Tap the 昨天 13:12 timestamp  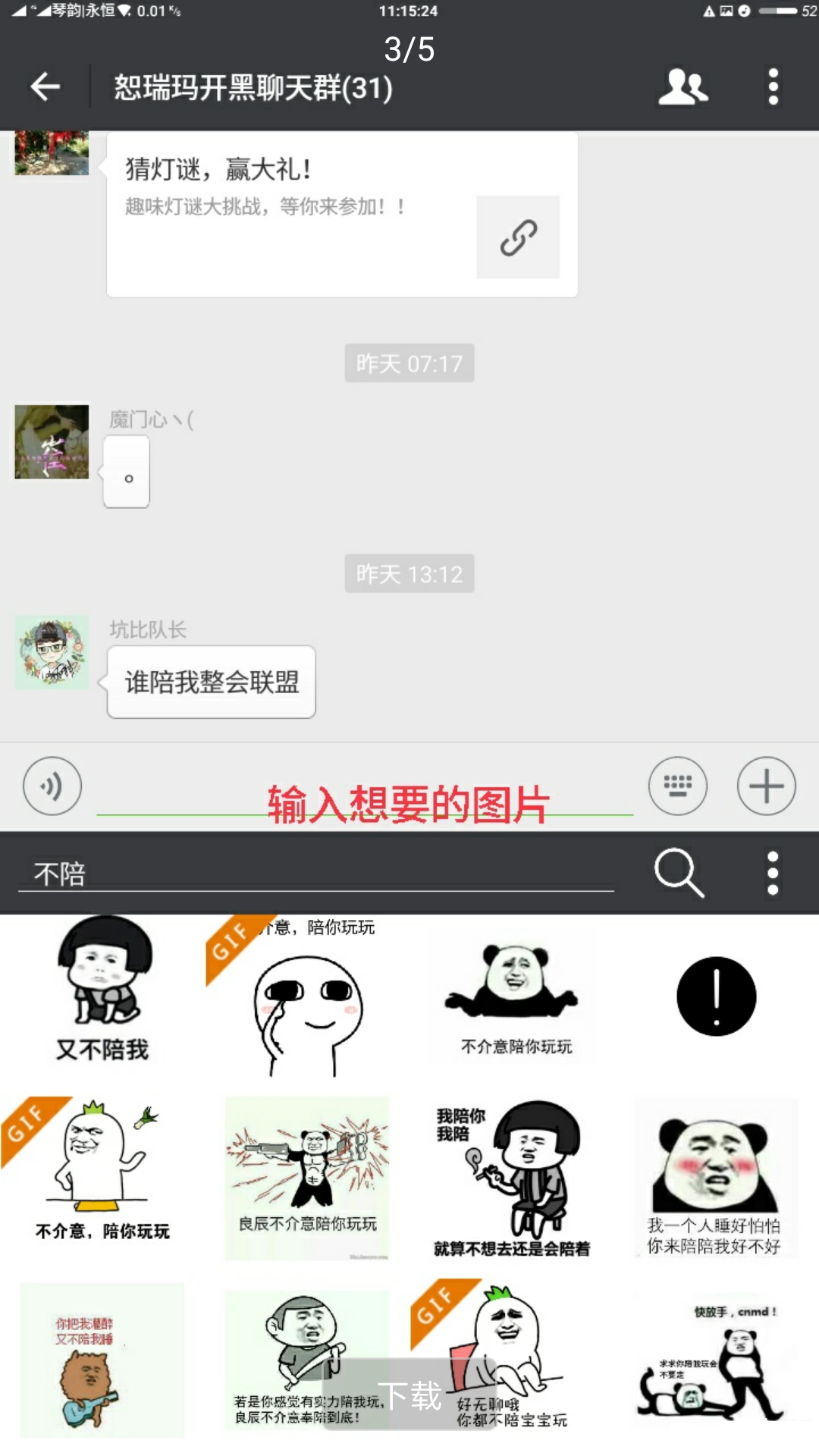[x=409, y=573]
